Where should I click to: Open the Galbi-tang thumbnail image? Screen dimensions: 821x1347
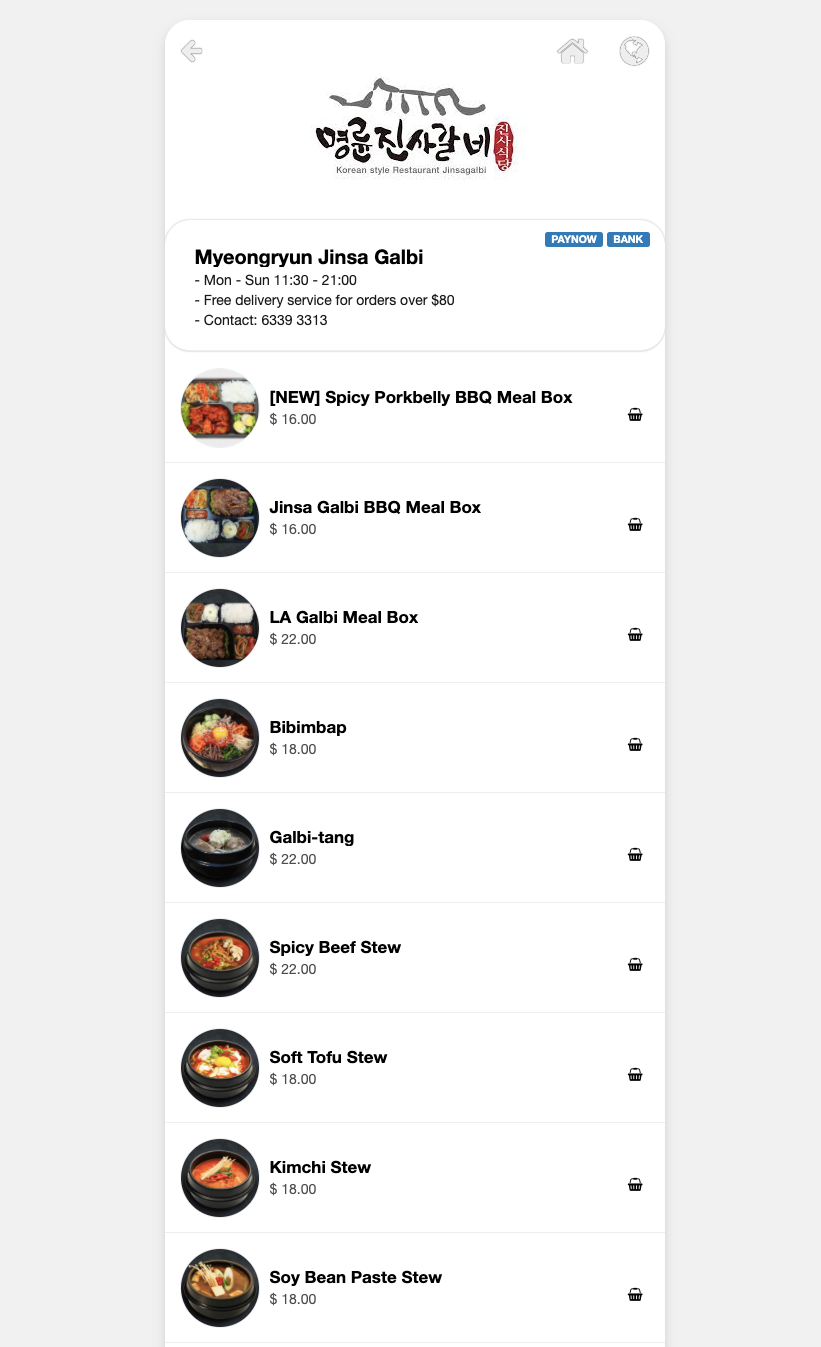[220, 847]
